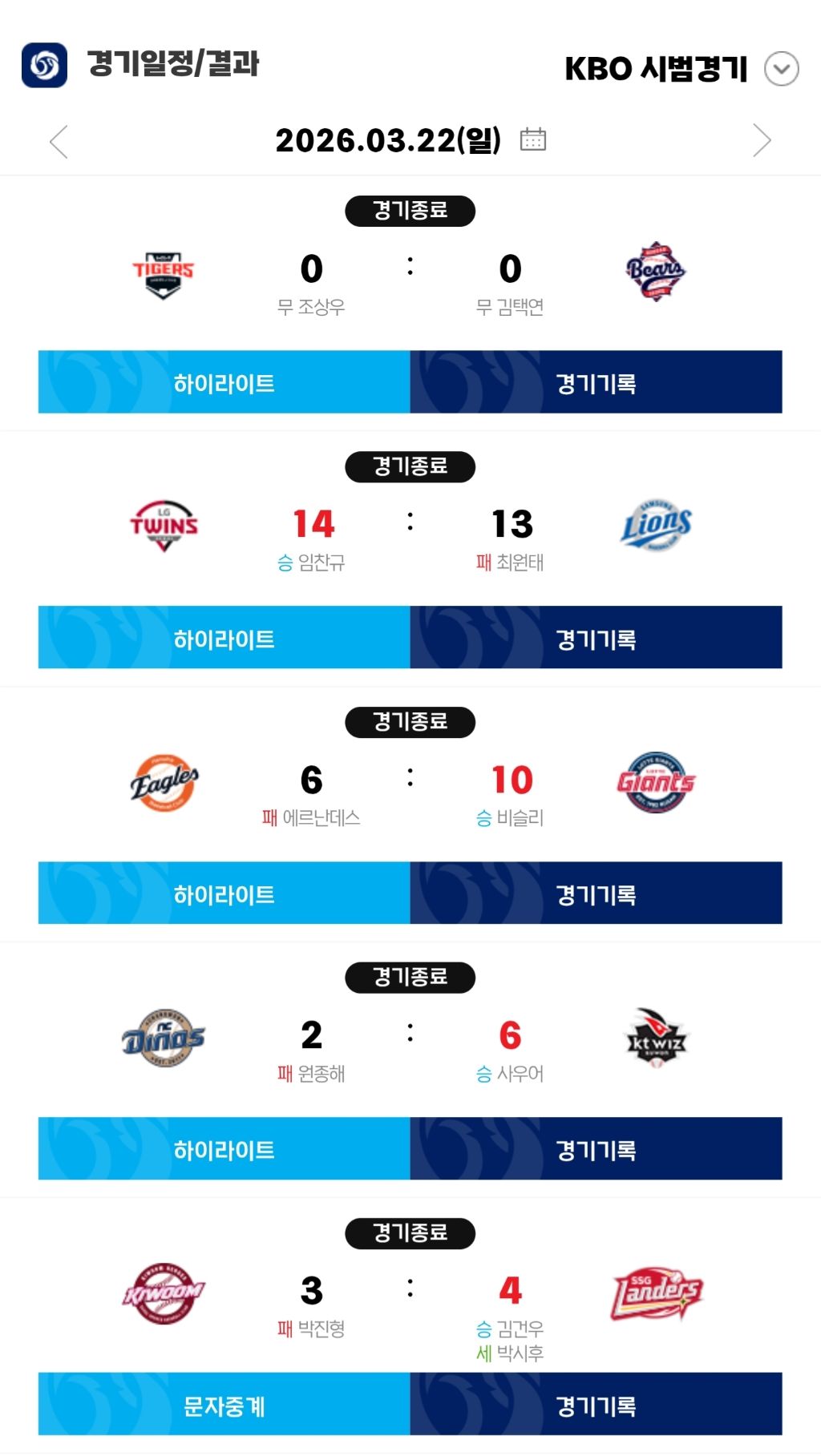Open 경기기록 for Eagles vs Giants
This screenshot has height=1456, width=821.
pyautogui.click(x=596, y=893)
